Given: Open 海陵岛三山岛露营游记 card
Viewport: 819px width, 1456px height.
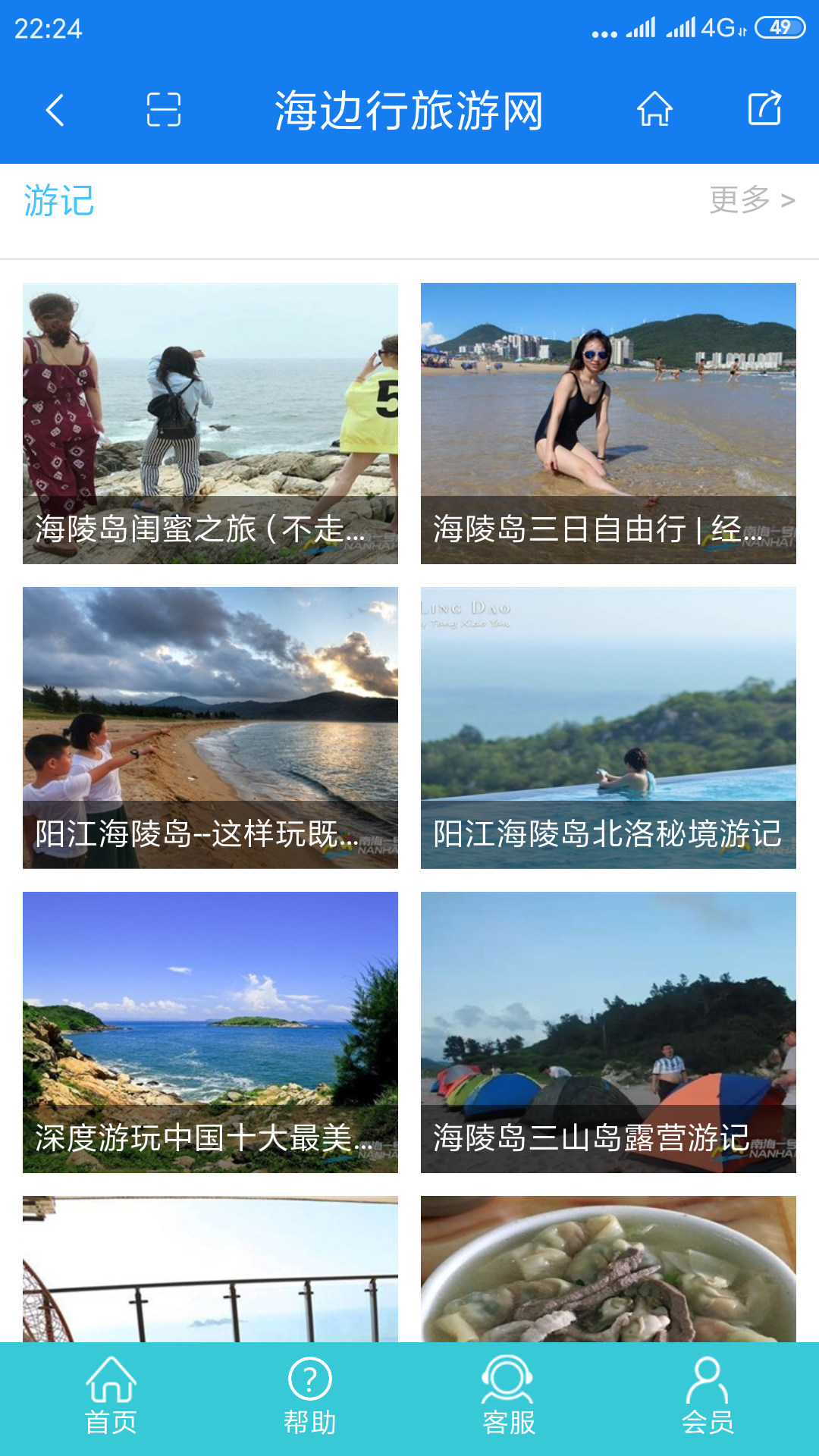Looking at the screenshot, I should tap(608, 1032).
